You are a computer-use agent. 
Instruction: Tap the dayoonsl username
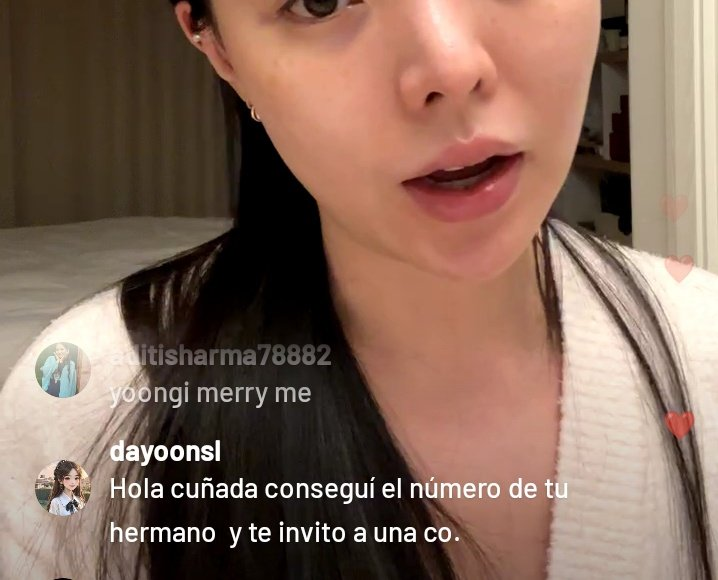165,451
